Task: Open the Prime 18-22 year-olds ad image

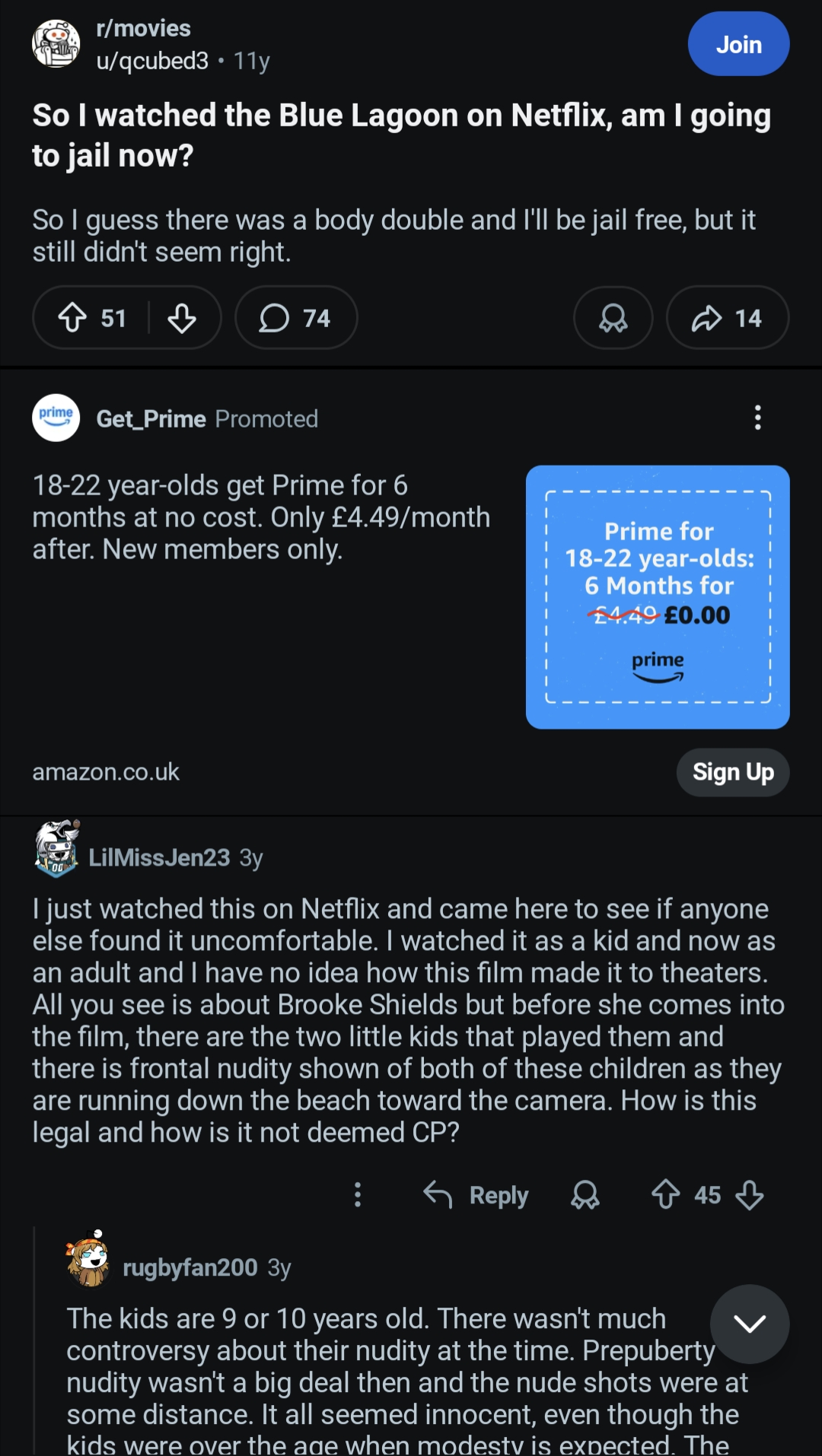Action: (x=657, y=597)
